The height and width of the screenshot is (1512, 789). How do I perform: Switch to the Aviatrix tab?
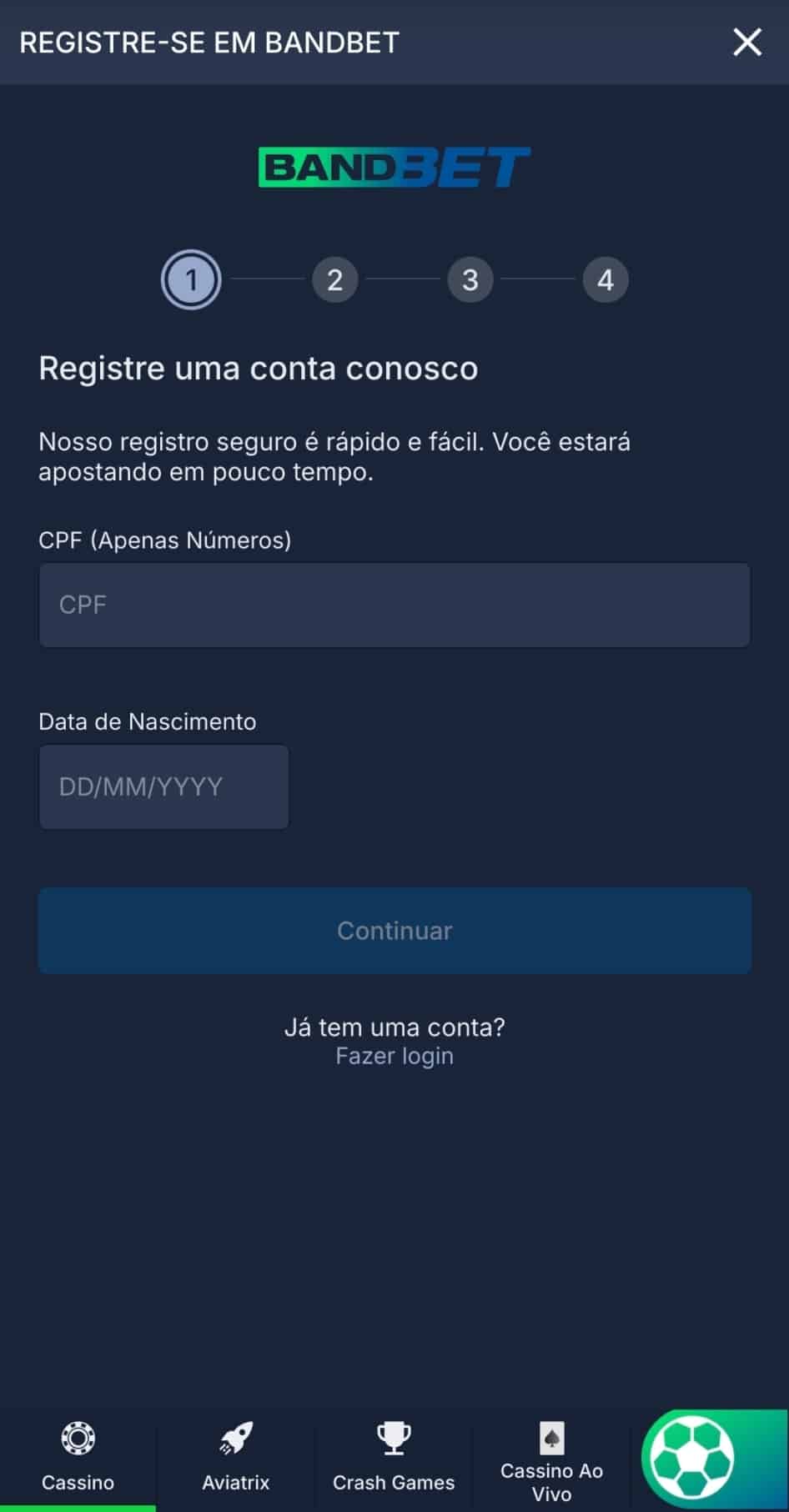[236, 1464]
